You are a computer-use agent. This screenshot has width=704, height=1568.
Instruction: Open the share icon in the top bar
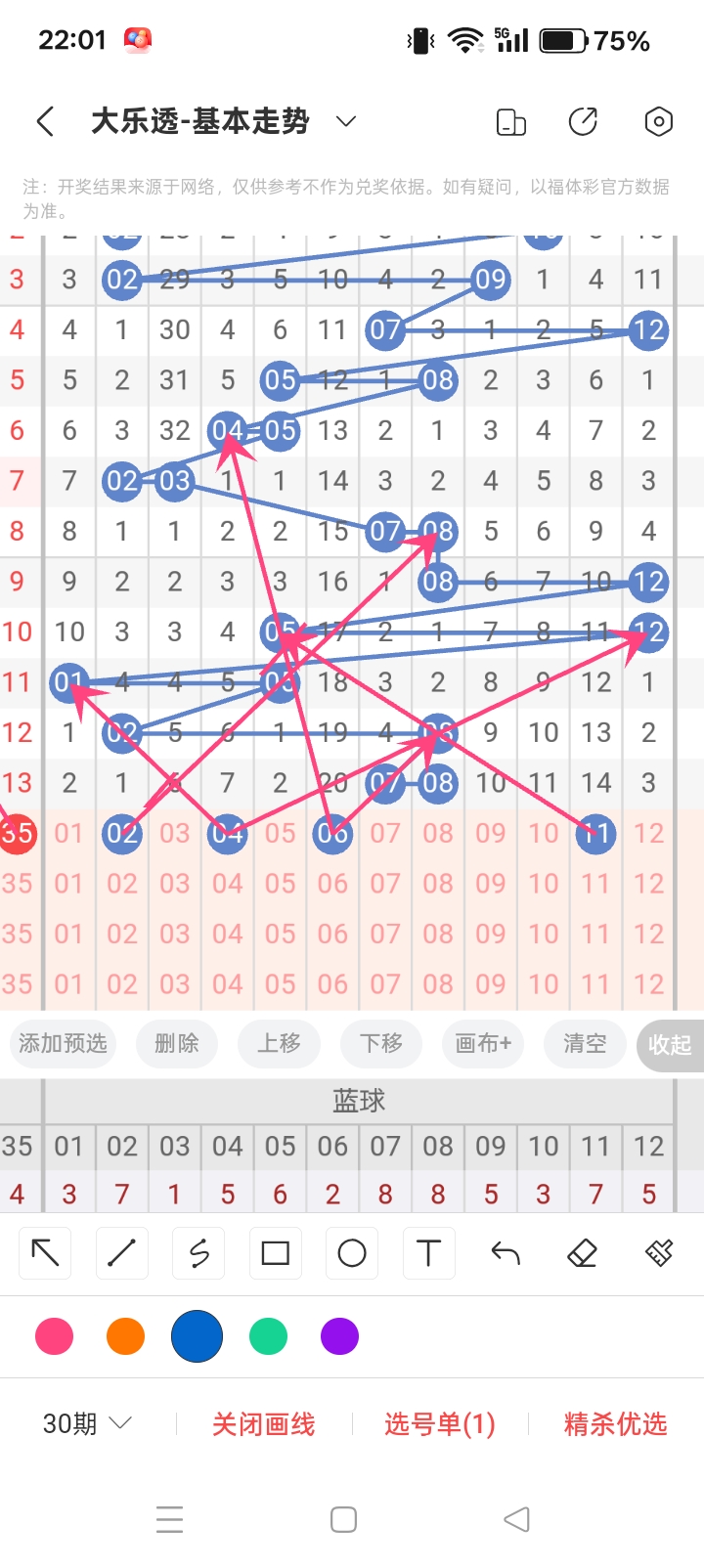coord(583,121)
